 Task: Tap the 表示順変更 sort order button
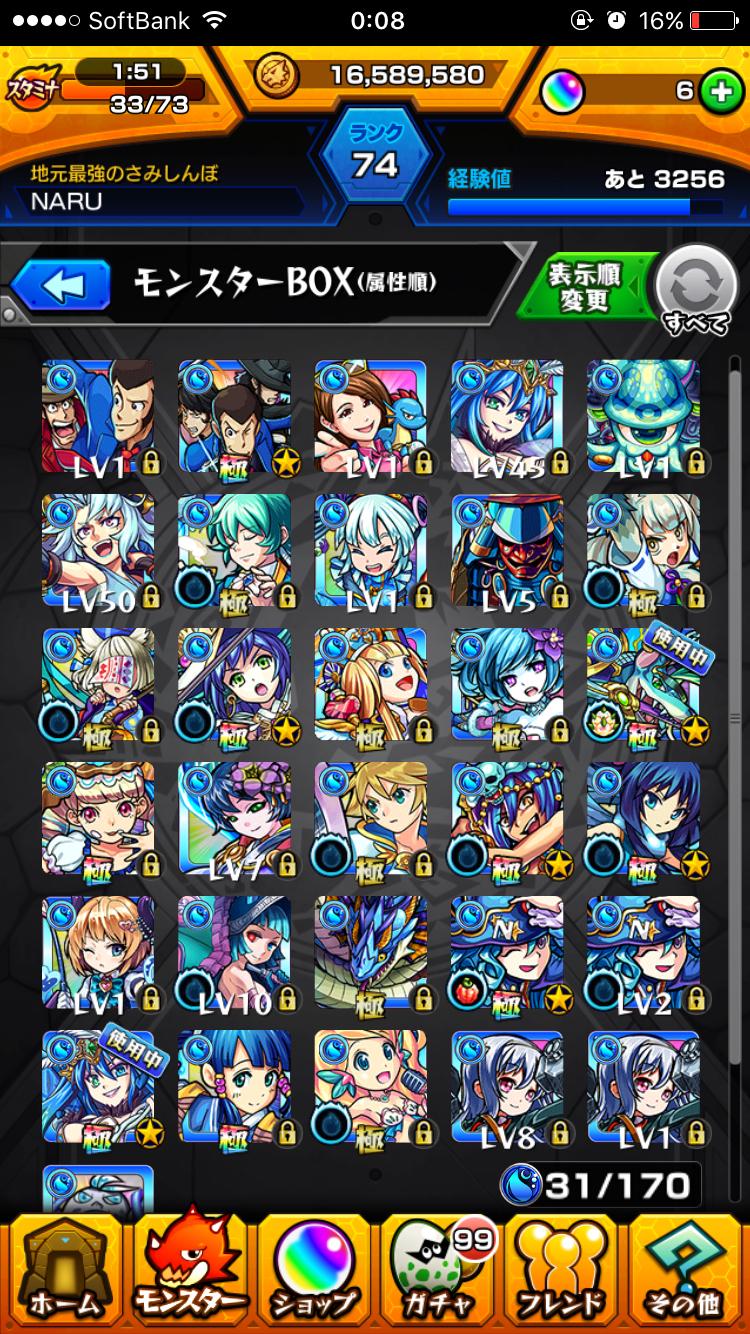(x=585, y=288)
